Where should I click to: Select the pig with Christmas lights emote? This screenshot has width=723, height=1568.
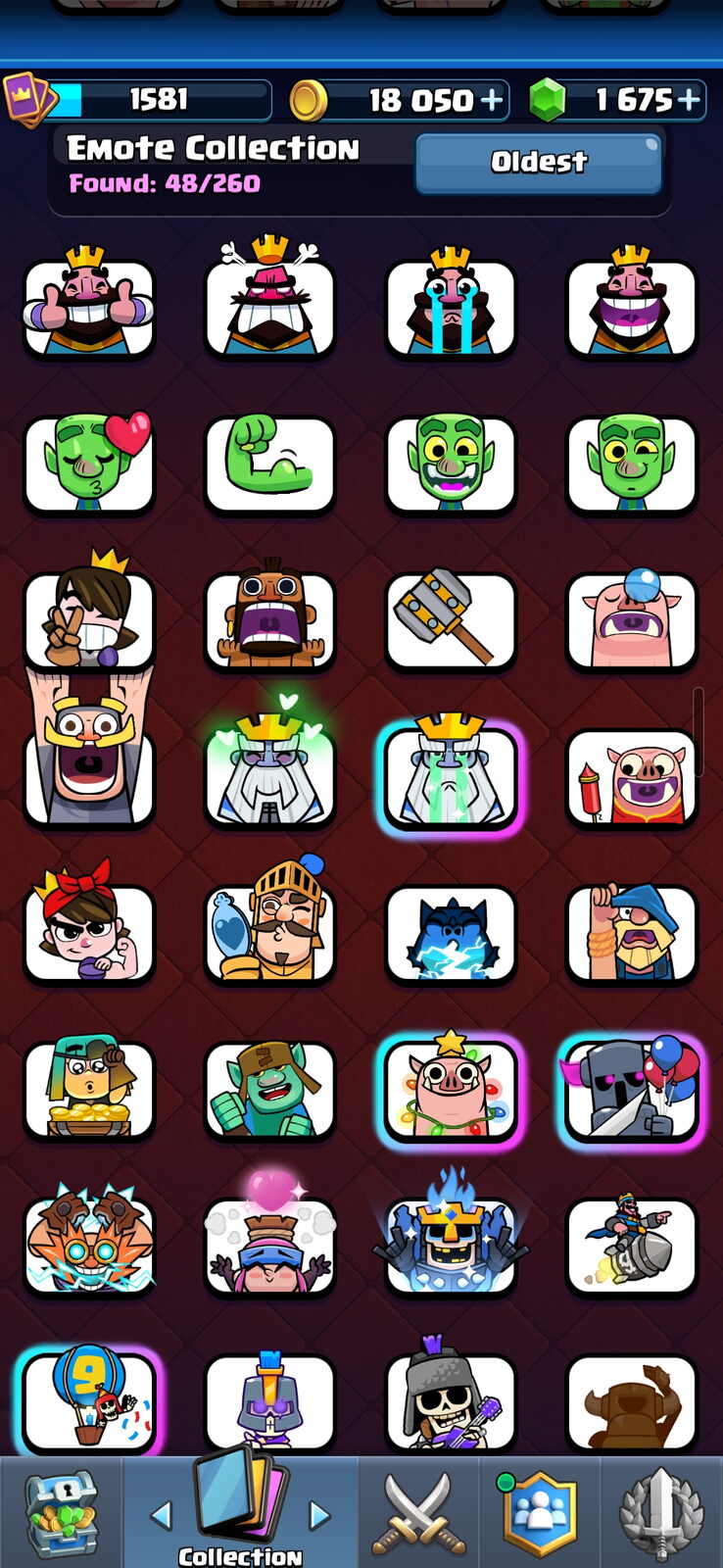pyautogui.click(x=451, y=1088)
